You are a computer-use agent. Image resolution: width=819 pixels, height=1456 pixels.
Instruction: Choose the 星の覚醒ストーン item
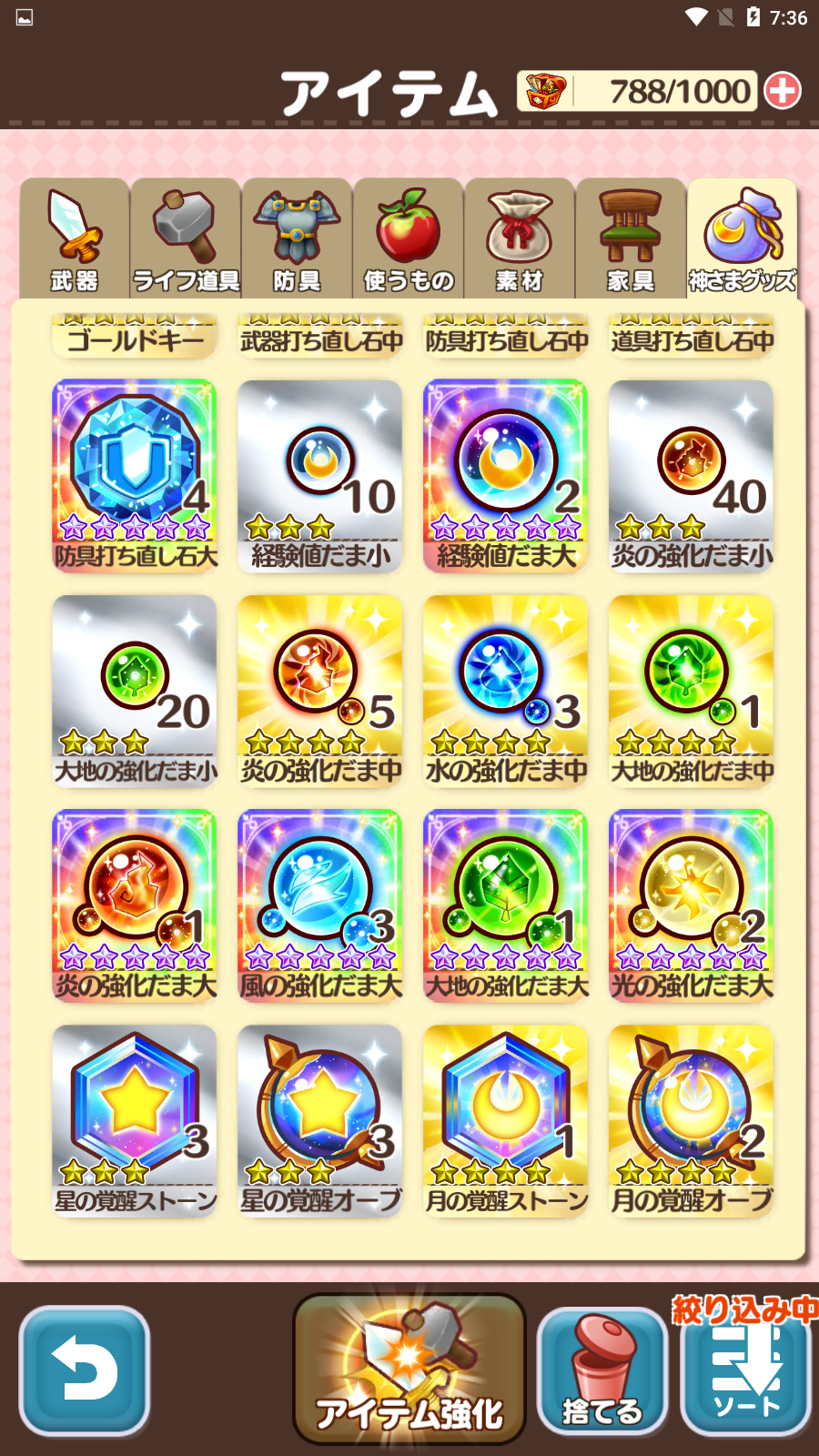[134, 1120]
